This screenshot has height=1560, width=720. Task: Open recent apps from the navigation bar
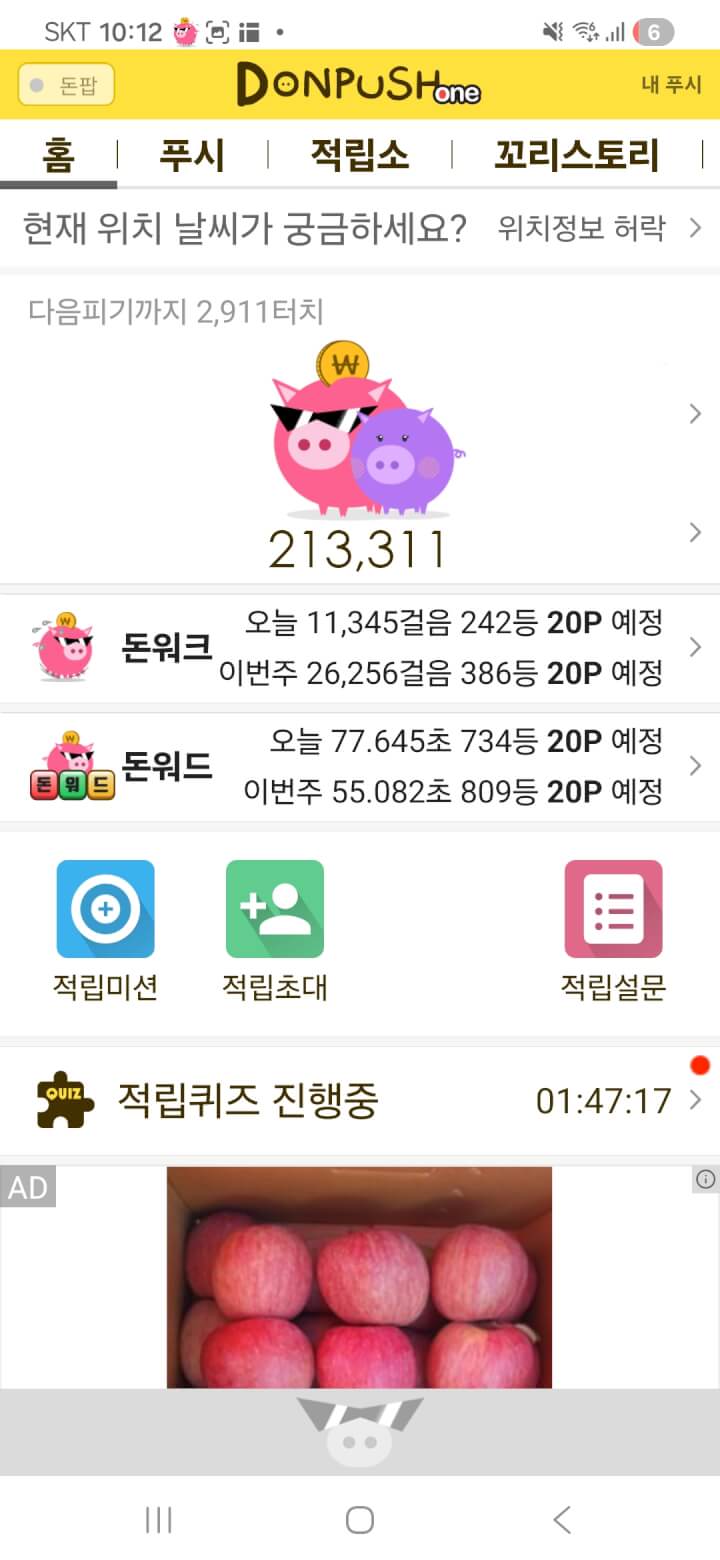(x=158, y=1520)
